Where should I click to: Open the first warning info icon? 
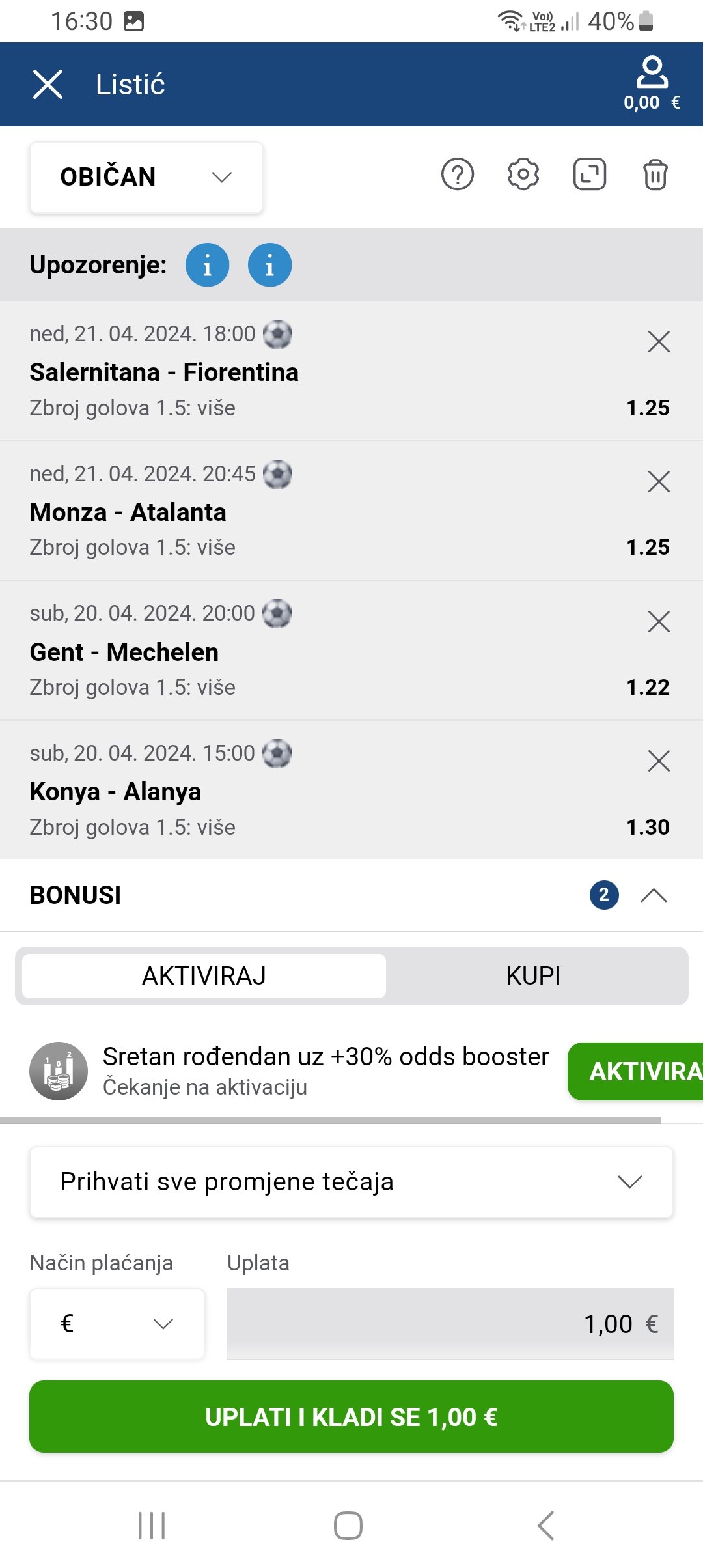pos(207,265)
